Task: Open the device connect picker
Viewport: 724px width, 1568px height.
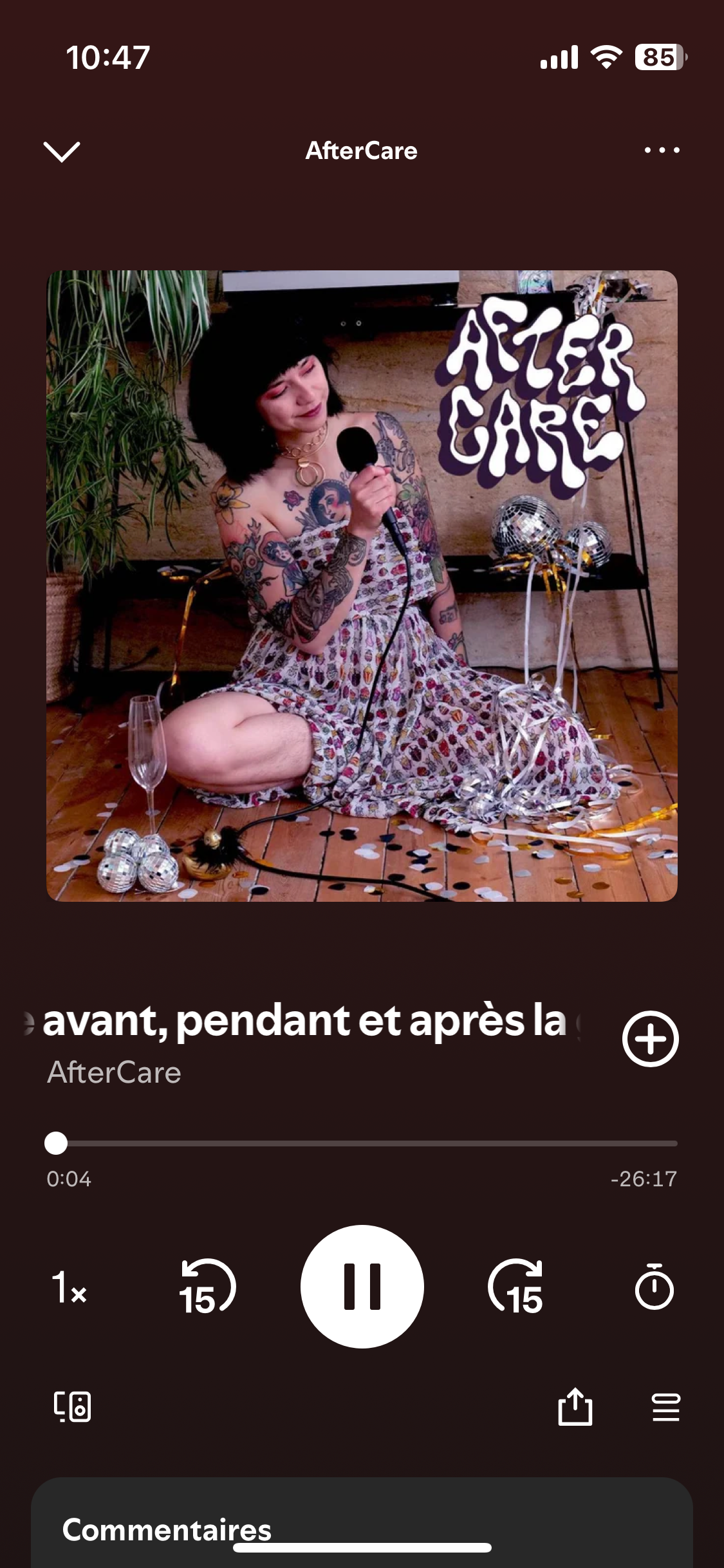Action: 72,1406
